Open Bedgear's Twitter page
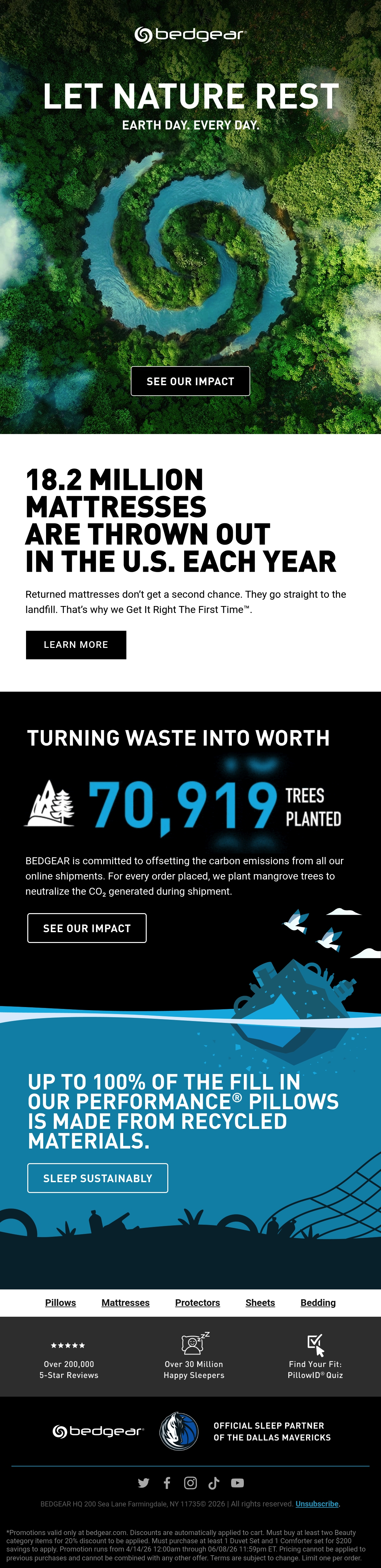The image size is (381, 1568). [x=143, y=1483]
